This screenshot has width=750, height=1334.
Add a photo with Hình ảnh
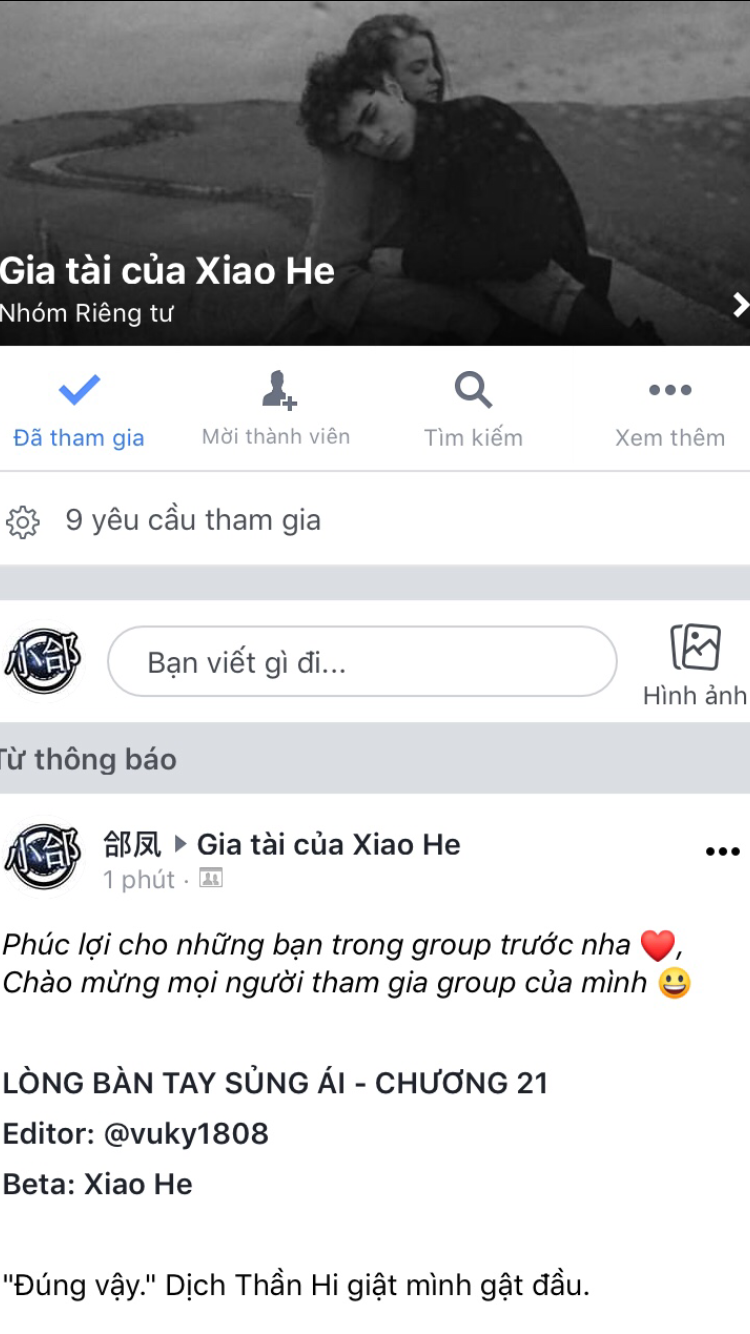click(x=695, y=664)
